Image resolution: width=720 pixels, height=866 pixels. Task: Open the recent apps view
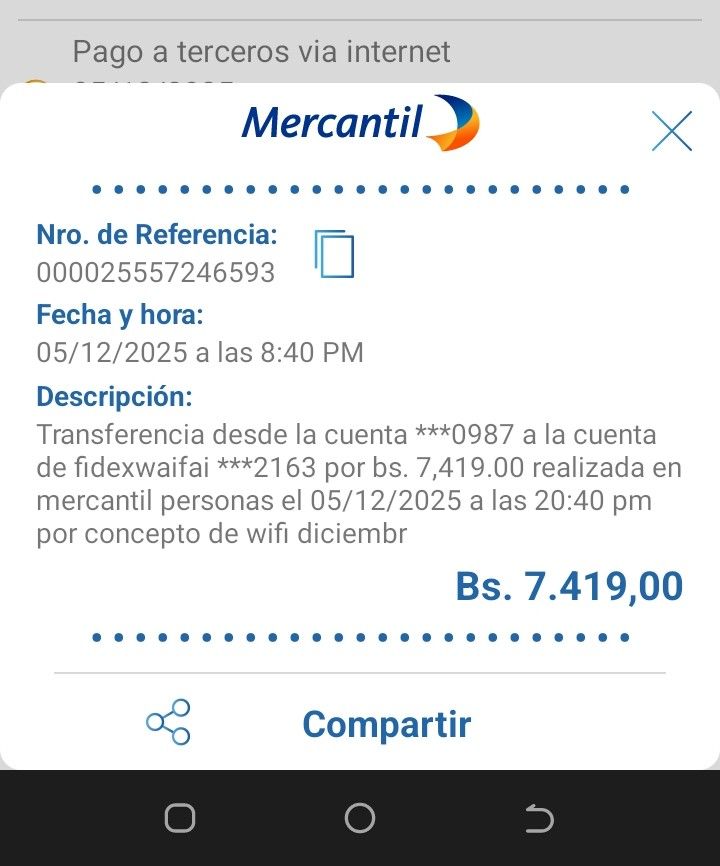click(180, 818)
